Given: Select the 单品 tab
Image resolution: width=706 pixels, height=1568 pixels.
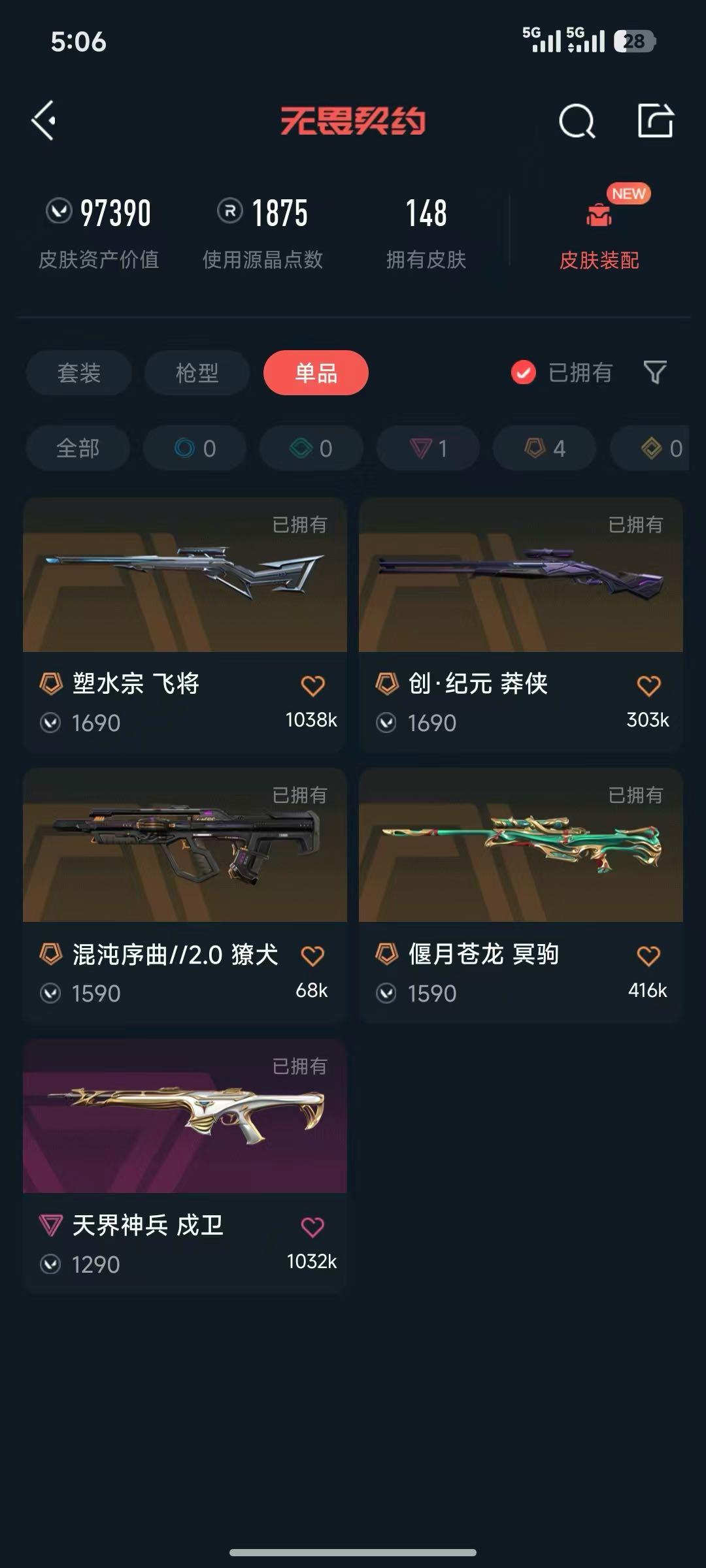Looking at the screenshot, I should coord(316,373).
